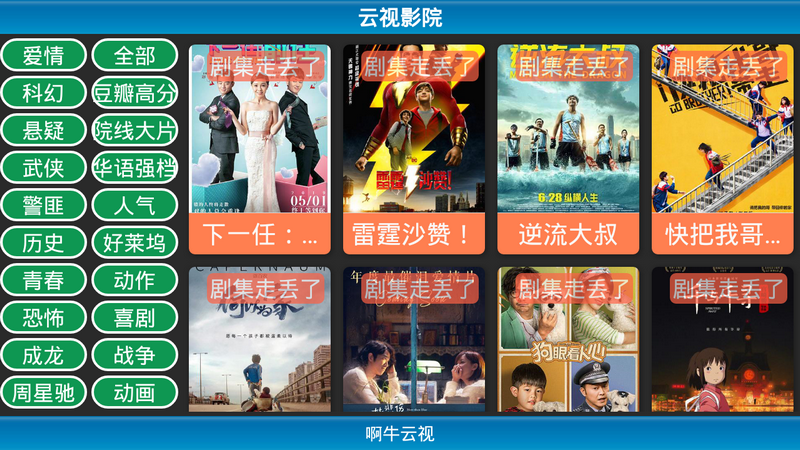The width and height of the screenshot is (800, 450).
Task: Browse 好莱坞 movies
Action: [135, 242]
